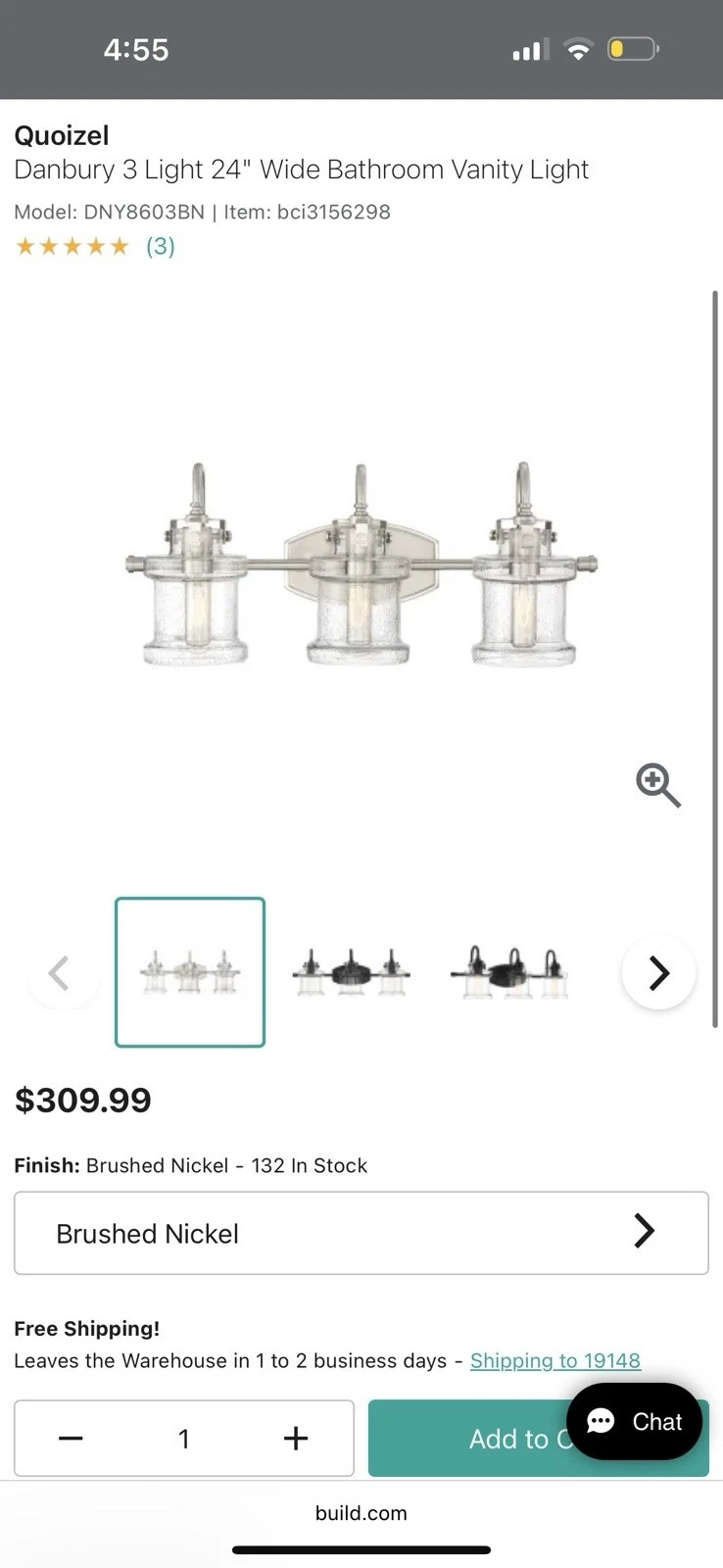Zoom into the product image with magnifier icon

(x=657, y=785)
